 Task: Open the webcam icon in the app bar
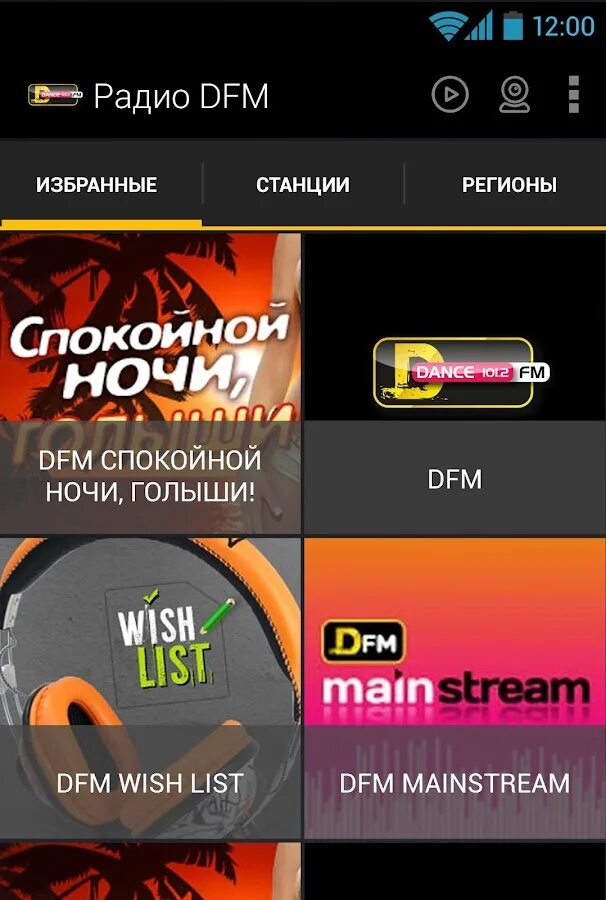point(514,95)
